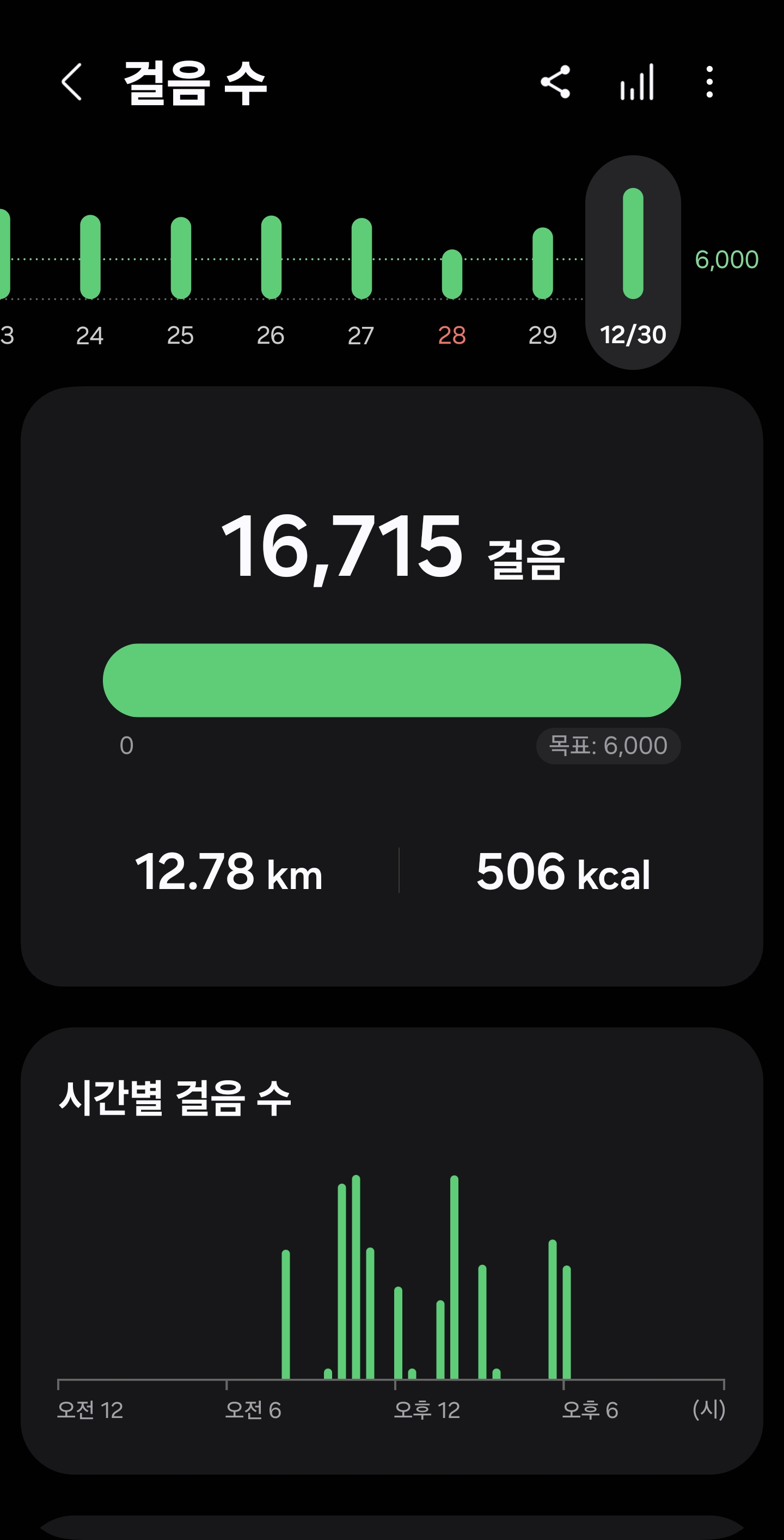The image size is (784, 1540).
Task: Choose the red-labeled day 28 bar
Action: [x=452, y=274]
